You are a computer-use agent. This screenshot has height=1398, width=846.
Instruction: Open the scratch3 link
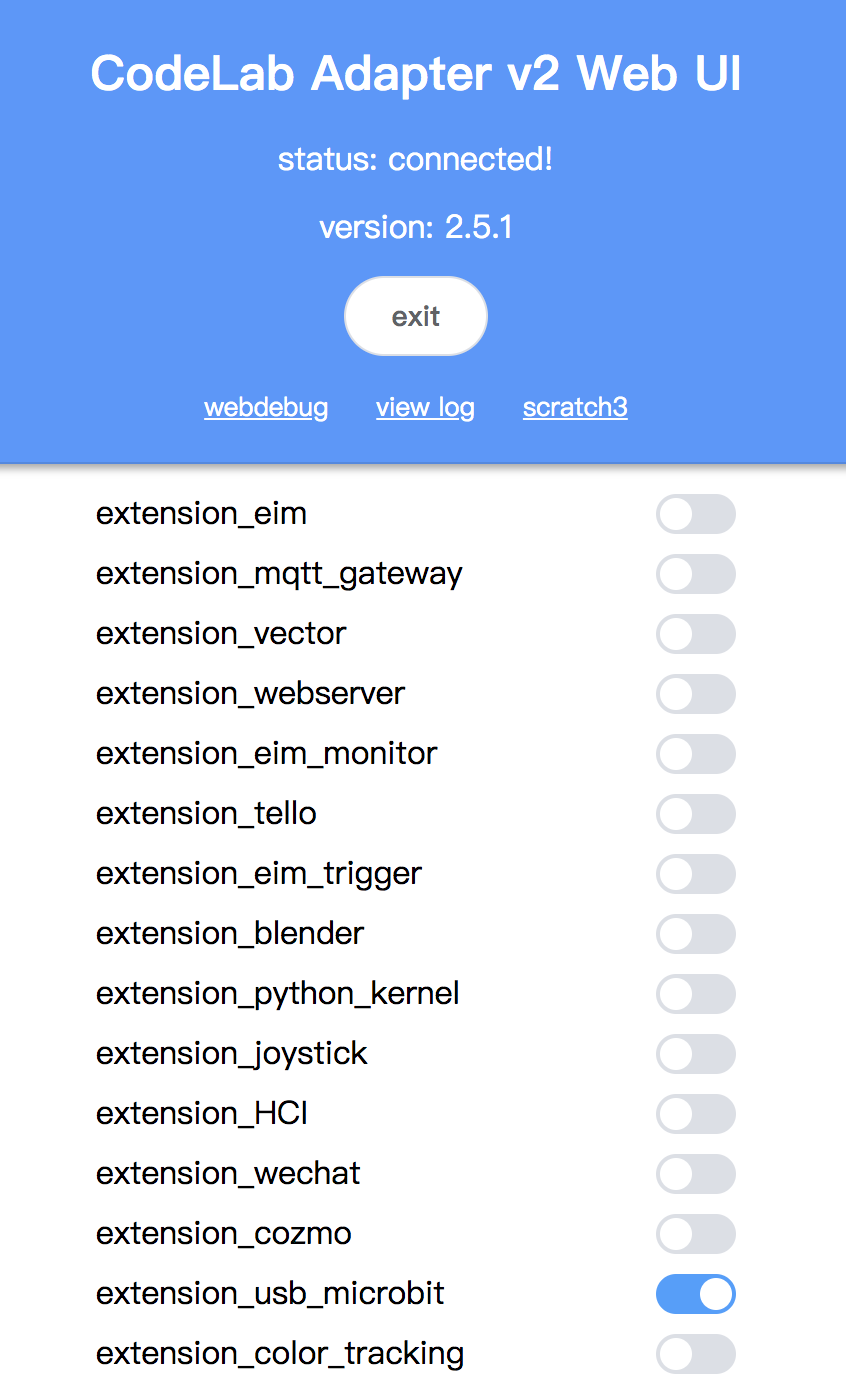tap(575, 407)
